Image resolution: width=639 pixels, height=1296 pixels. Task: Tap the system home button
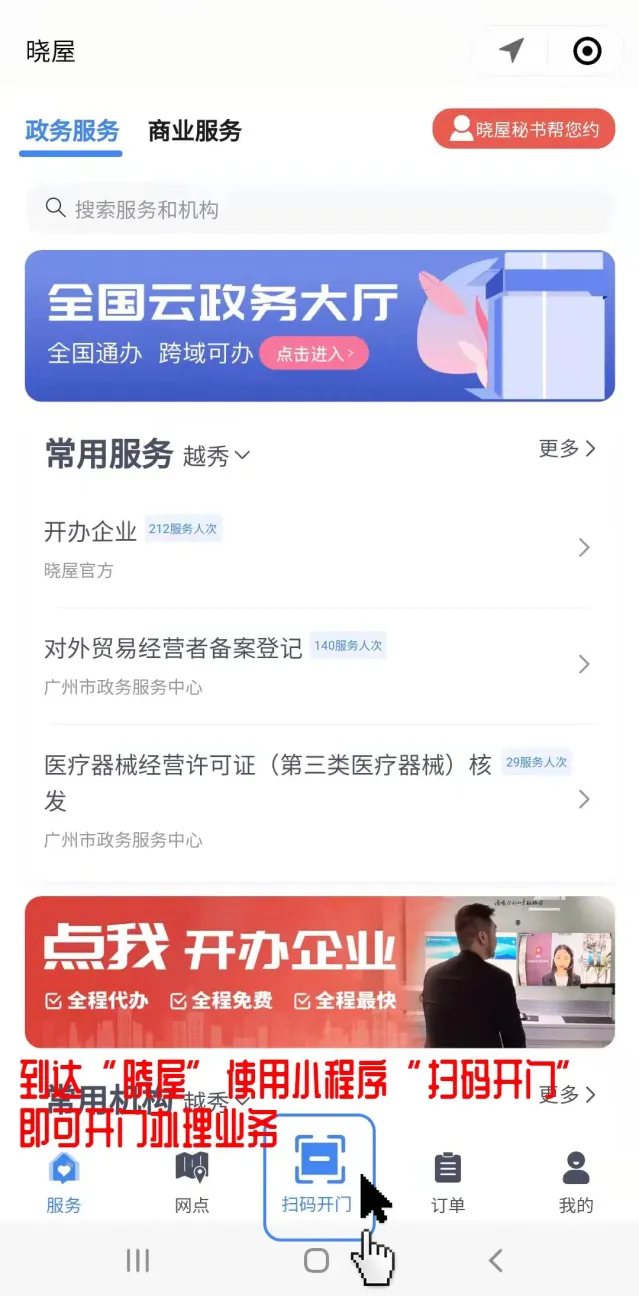[x=316, y=1261]
